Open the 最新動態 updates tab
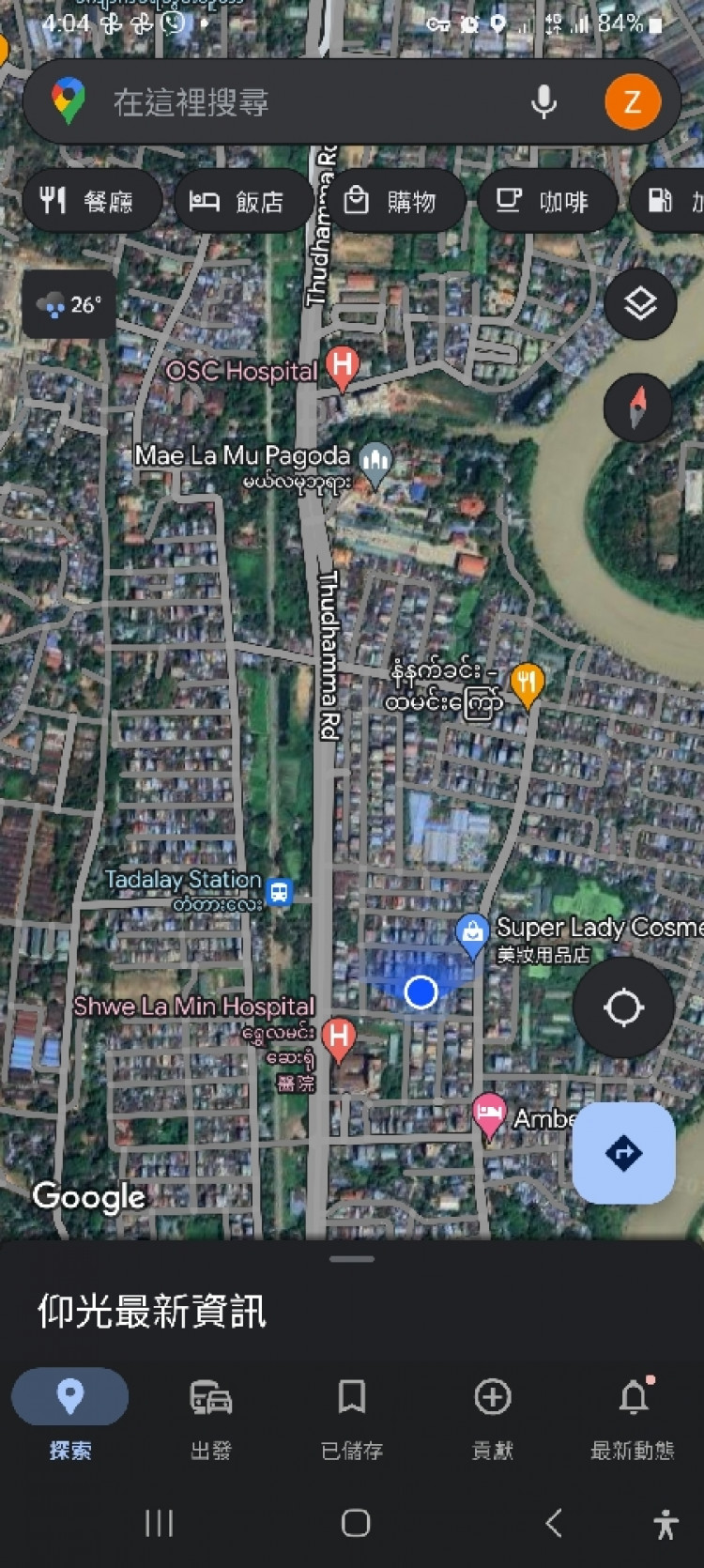704x1568 pixels. 633,1415
